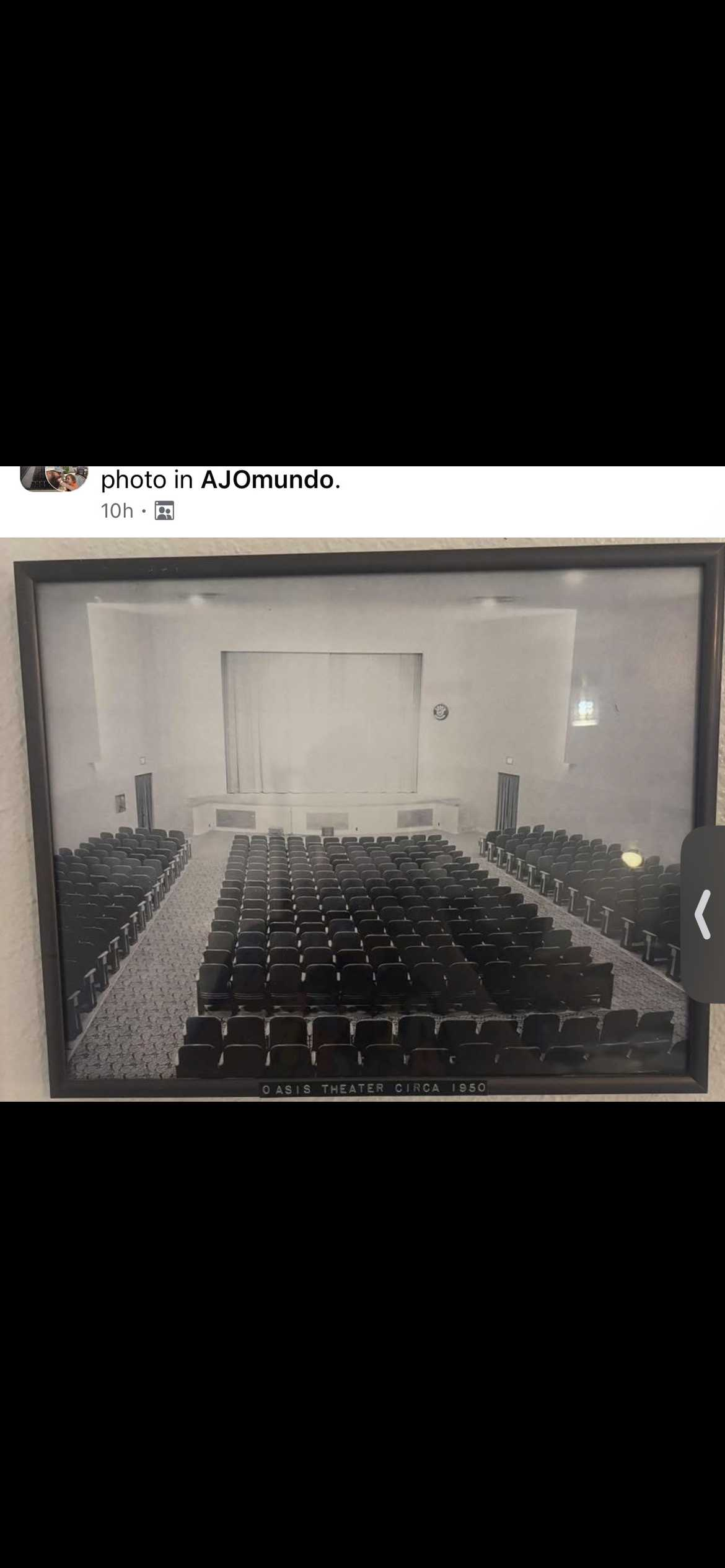Open the framed Oasis Theater photo
This screenshot has width=725, height=1568.
pos(362,819)
